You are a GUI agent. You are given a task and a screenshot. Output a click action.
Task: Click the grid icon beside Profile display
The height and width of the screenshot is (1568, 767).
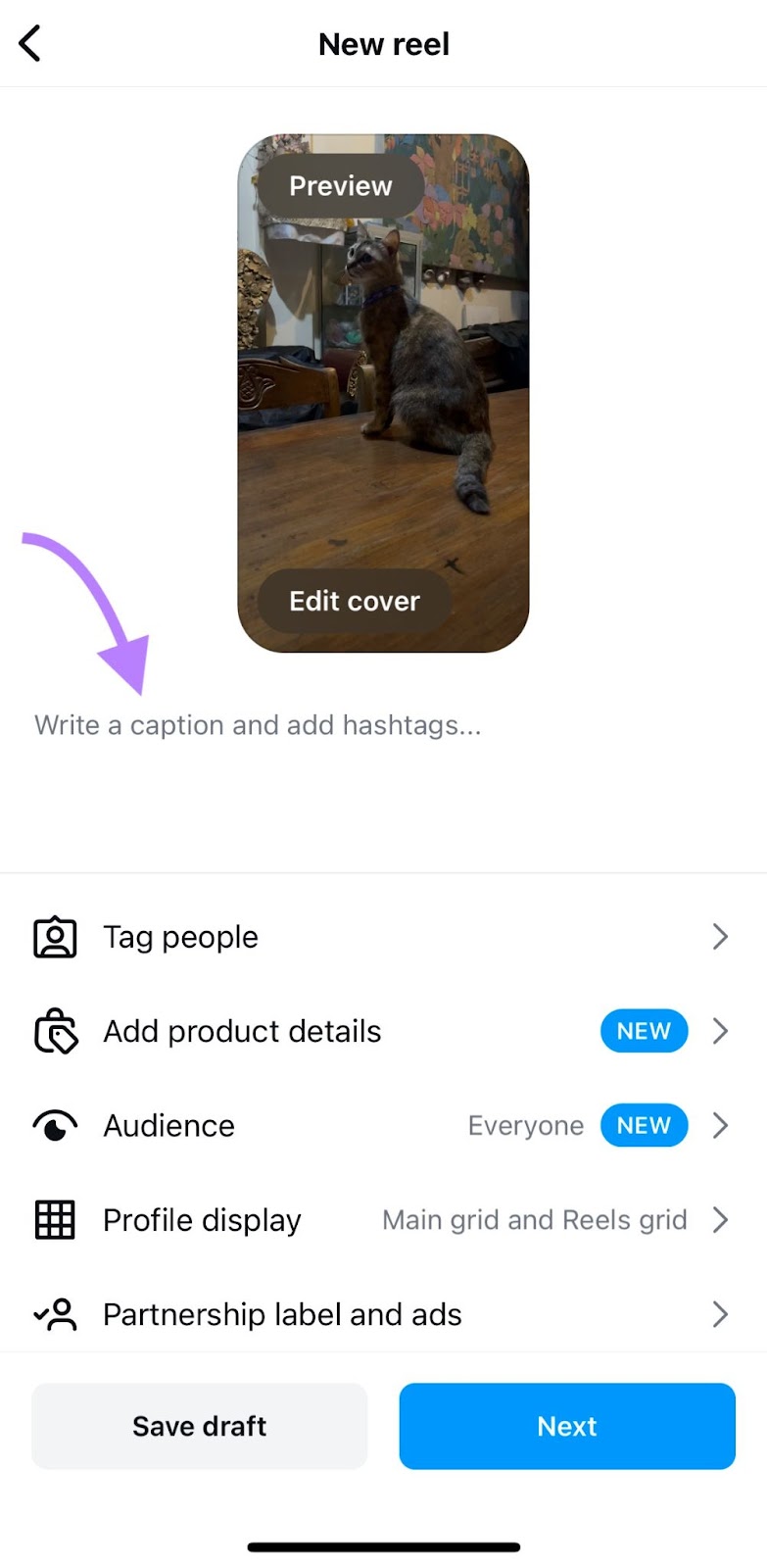click(55, 1219)
